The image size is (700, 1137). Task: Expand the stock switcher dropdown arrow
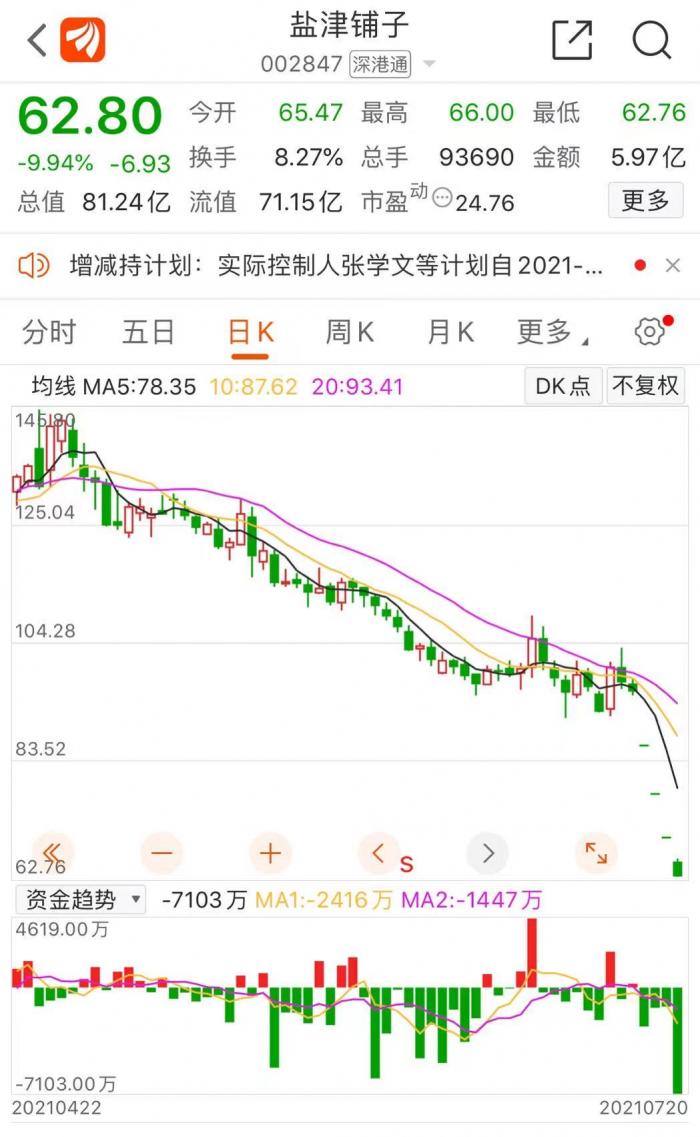point(429,64)
